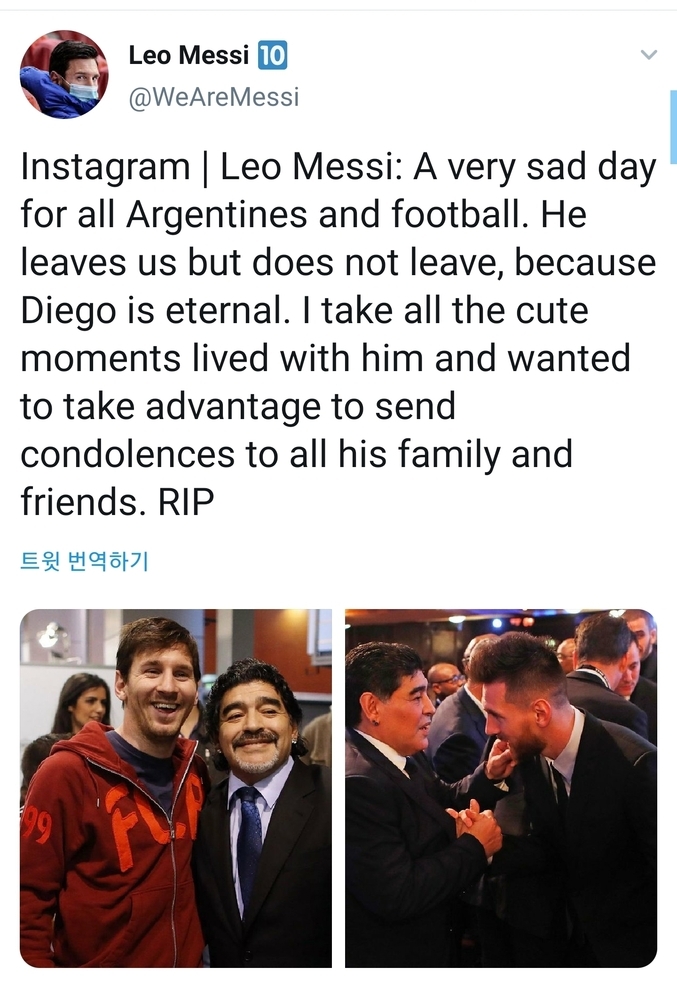This screenshot has height=991, width=677.
Task: View the photo of the handshake in suits
Action: point(501,788)
